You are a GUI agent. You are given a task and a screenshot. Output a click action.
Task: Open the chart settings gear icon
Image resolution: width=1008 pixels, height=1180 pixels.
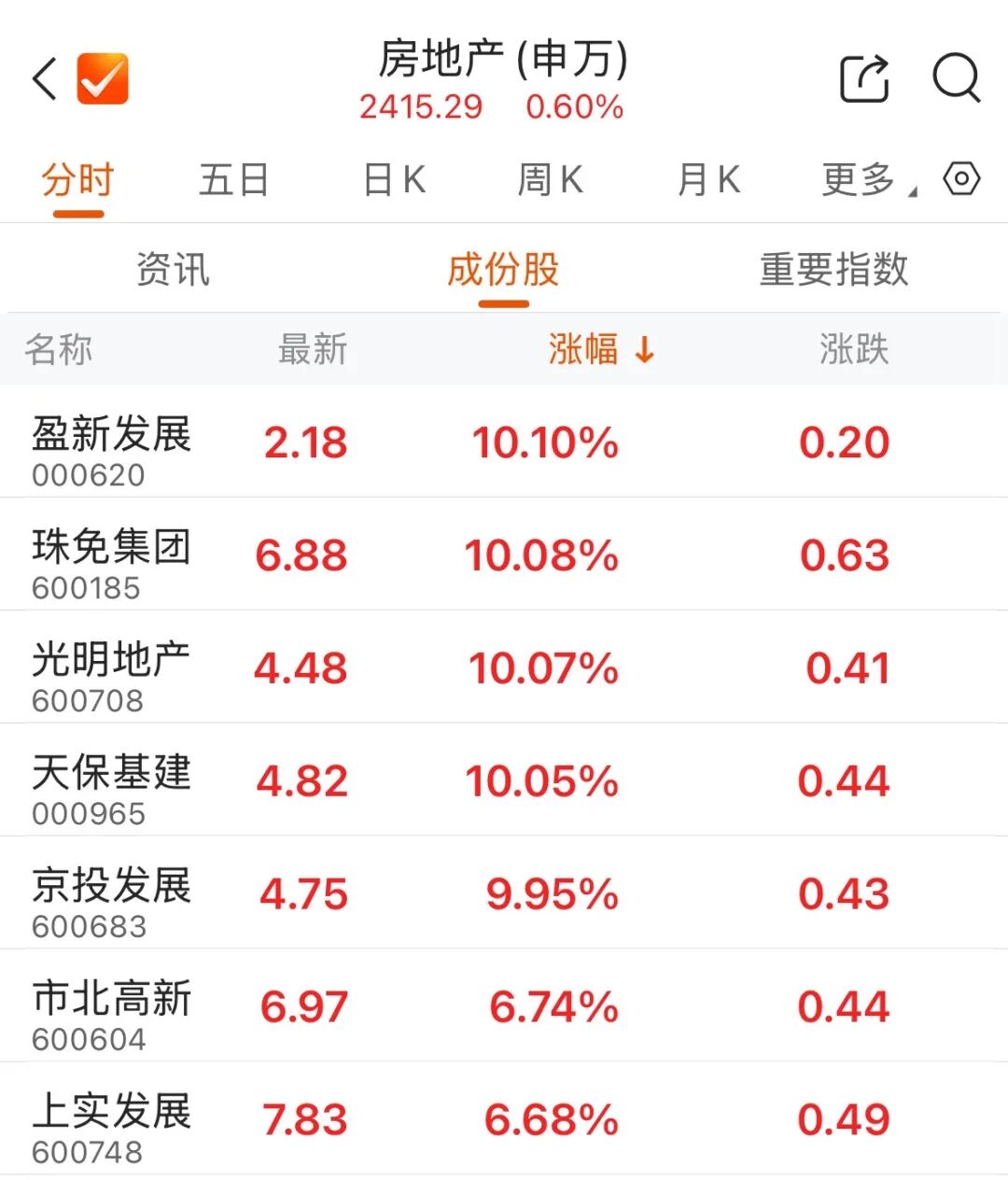960,179
